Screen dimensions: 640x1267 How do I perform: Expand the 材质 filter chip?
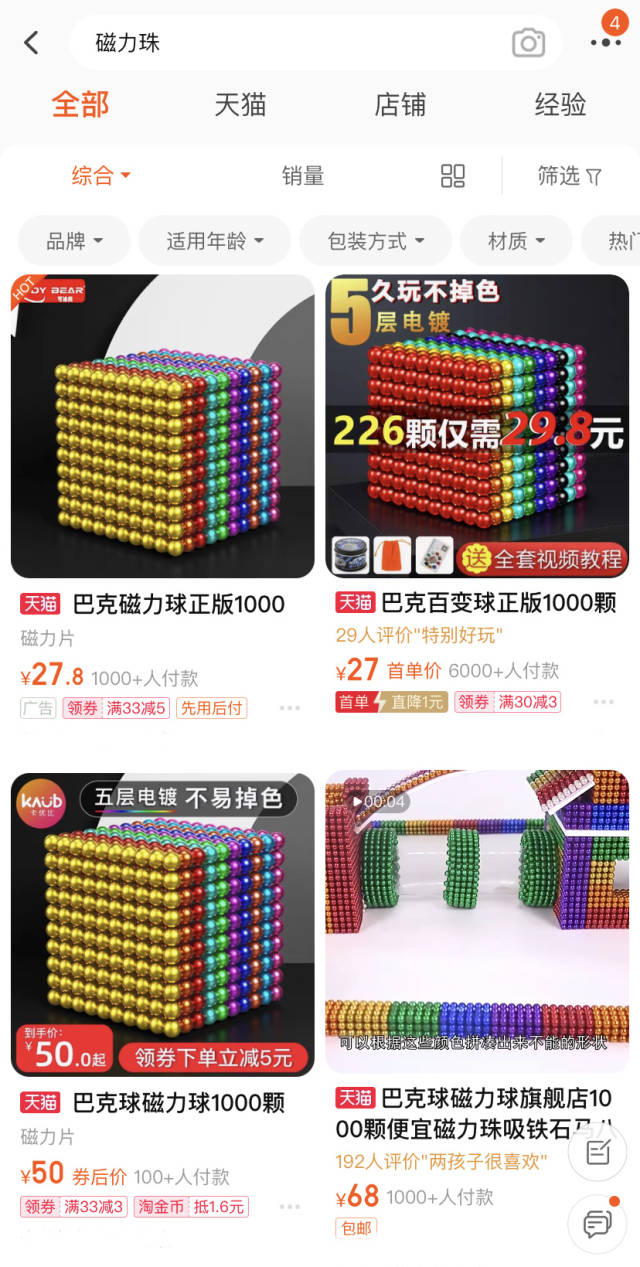(516, 240)
